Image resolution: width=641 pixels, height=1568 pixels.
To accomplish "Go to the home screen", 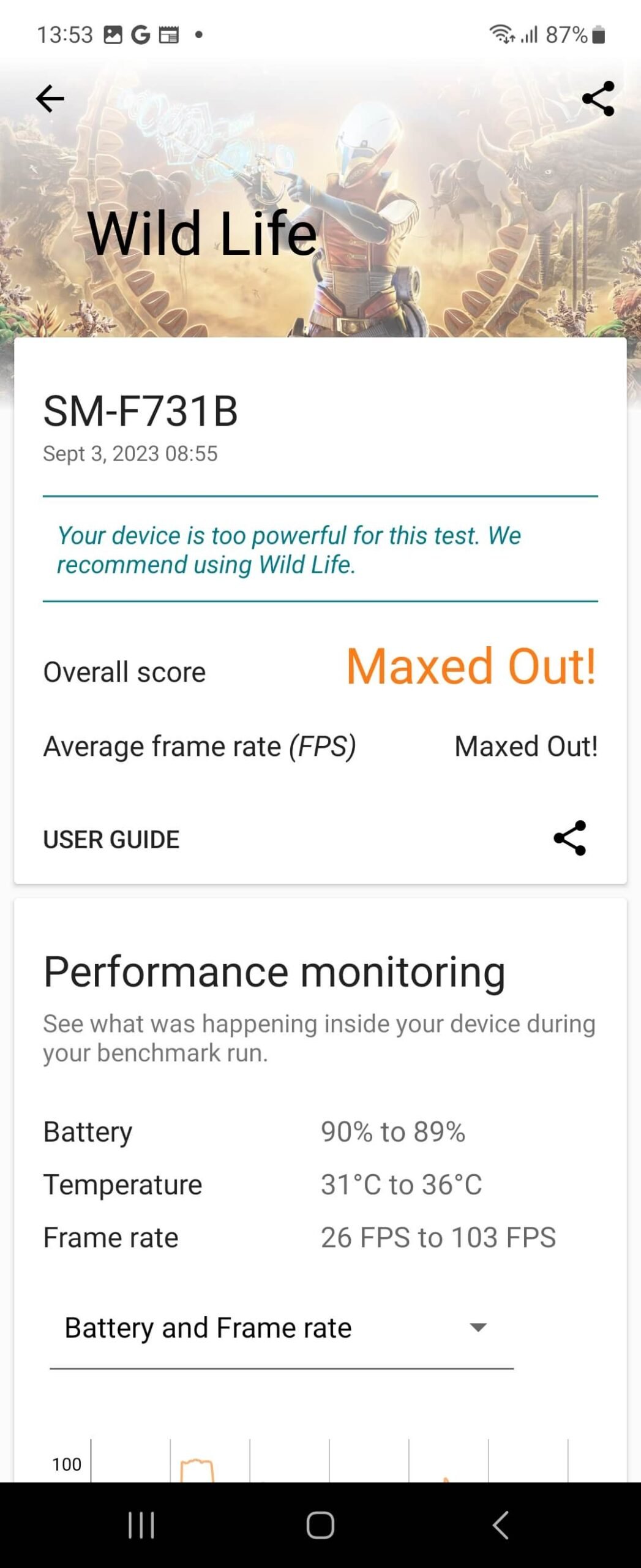I will (320, 1525).
